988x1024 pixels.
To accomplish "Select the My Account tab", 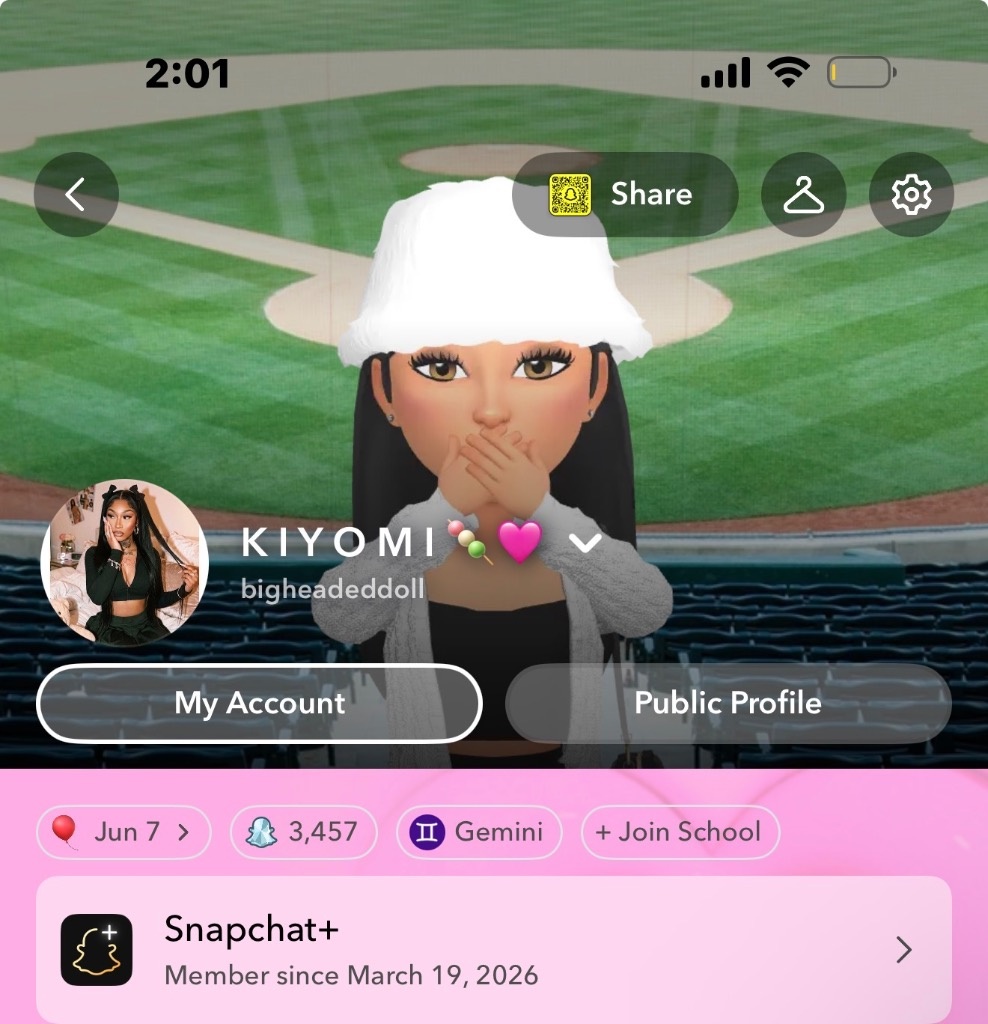I will pyautogui.click(x=259, y=703).
